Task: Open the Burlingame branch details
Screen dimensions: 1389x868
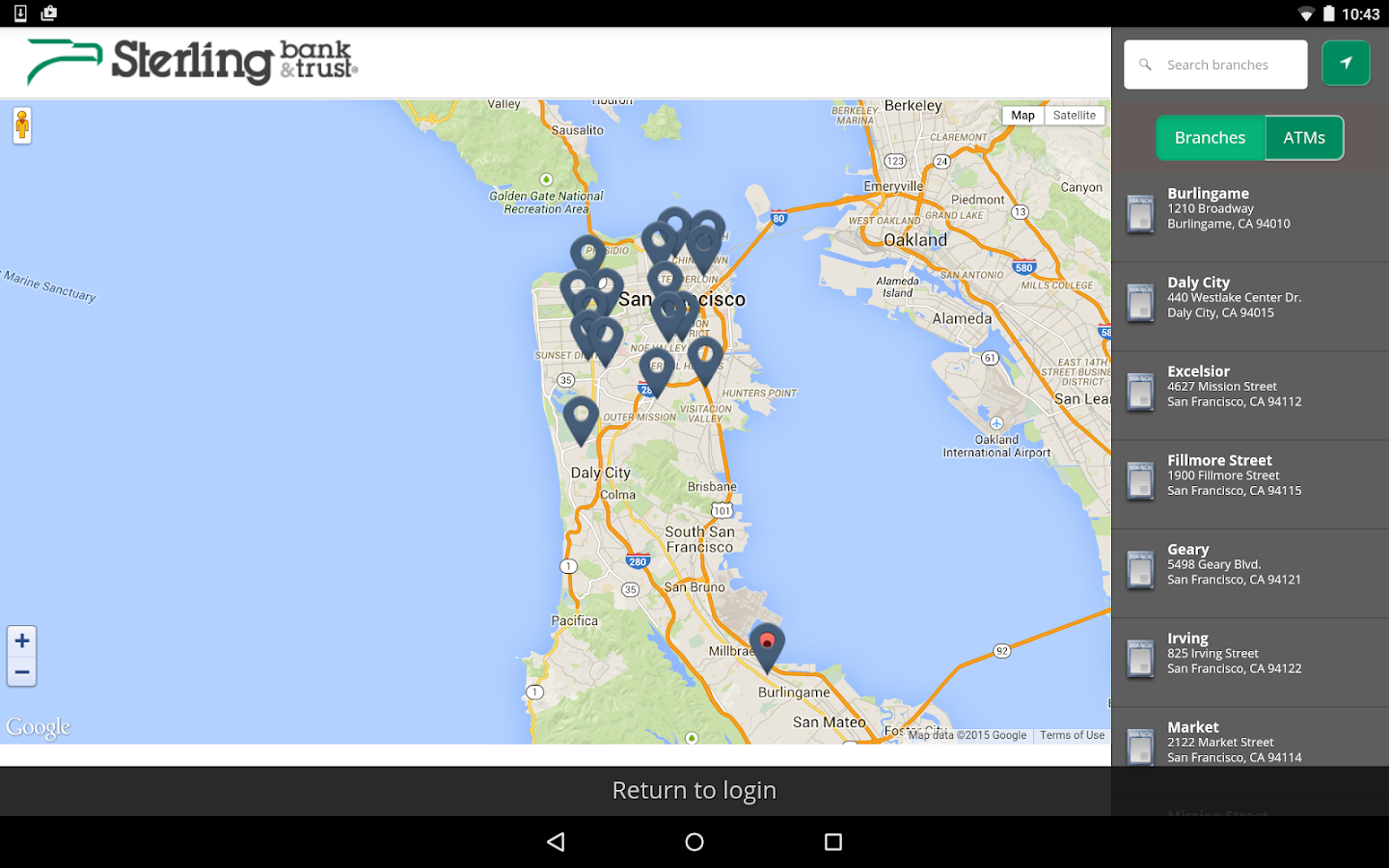Action: click(x=1249, y=209)
